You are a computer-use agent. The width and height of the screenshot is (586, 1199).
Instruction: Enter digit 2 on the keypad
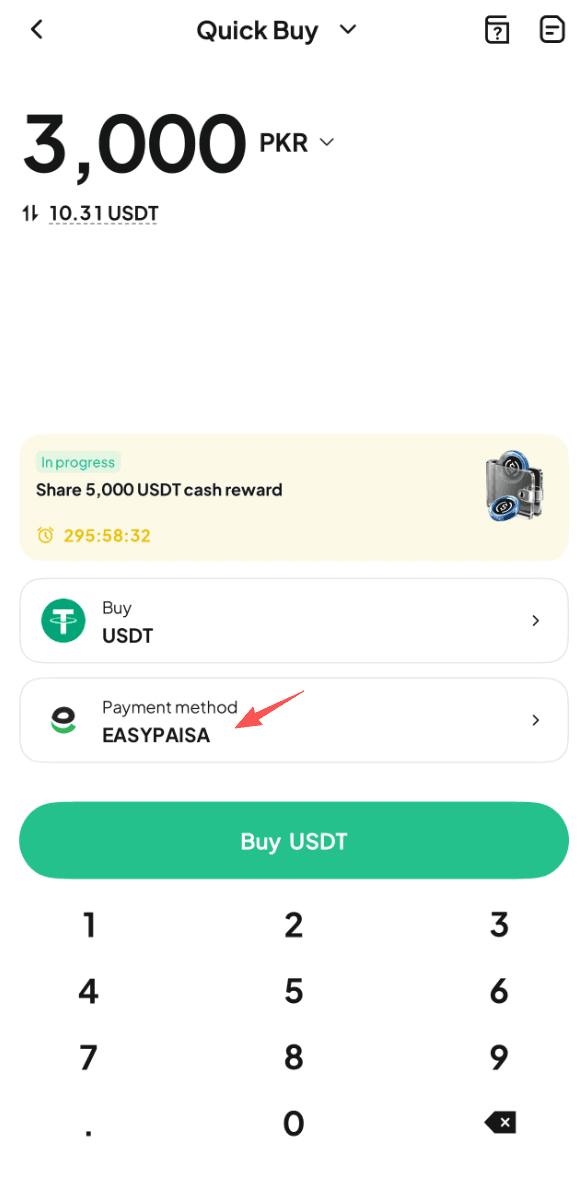[x=294, y=925]
